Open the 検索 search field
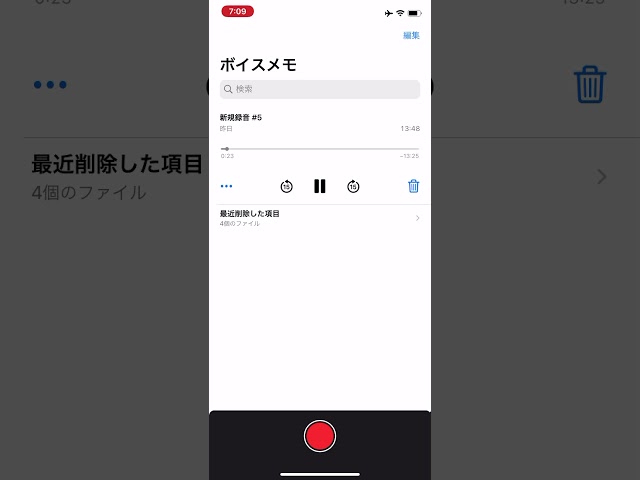The height and width of the screenshot is (480, 640). click(x=320, y=89)
